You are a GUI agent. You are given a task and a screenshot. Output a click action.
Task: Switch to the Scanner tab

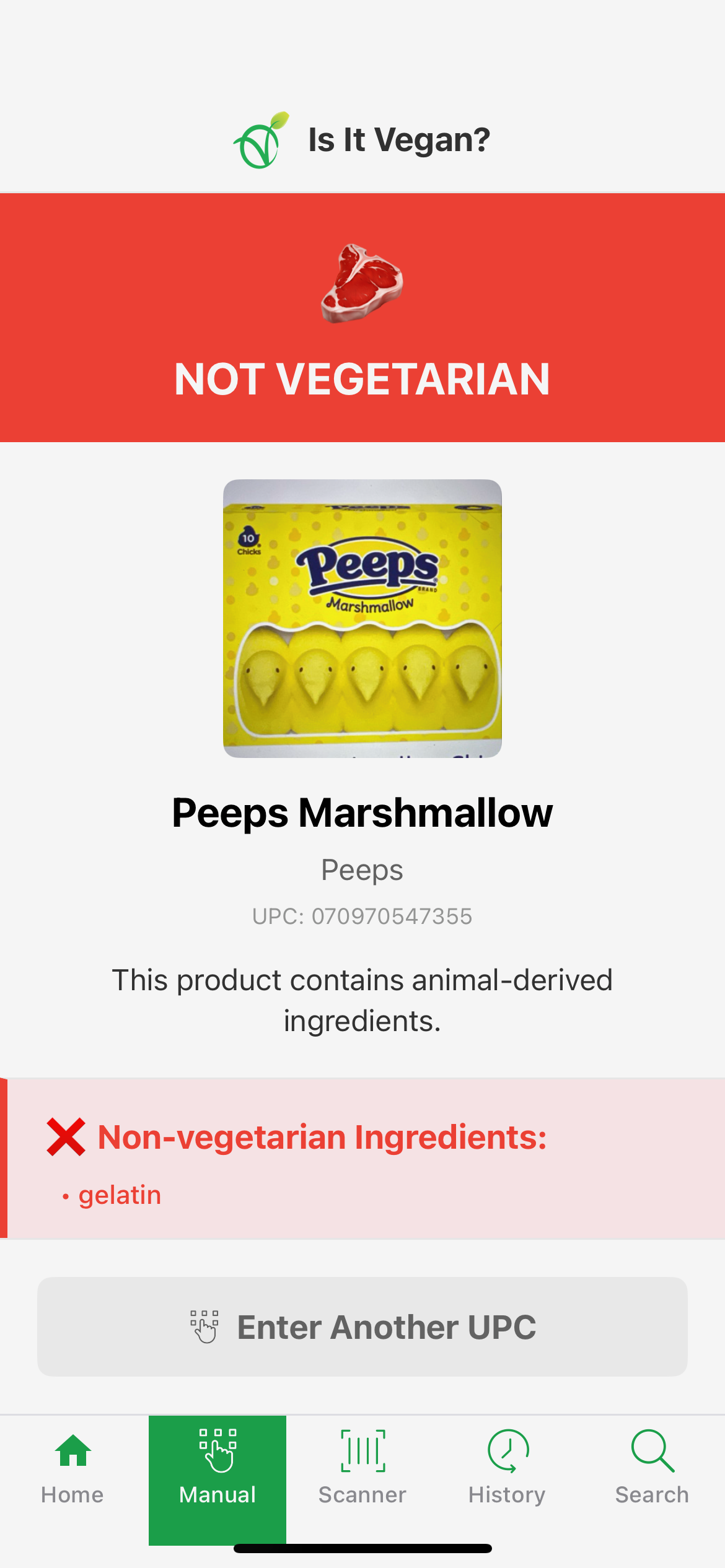pyautogui.click(x=362, y=1468)
